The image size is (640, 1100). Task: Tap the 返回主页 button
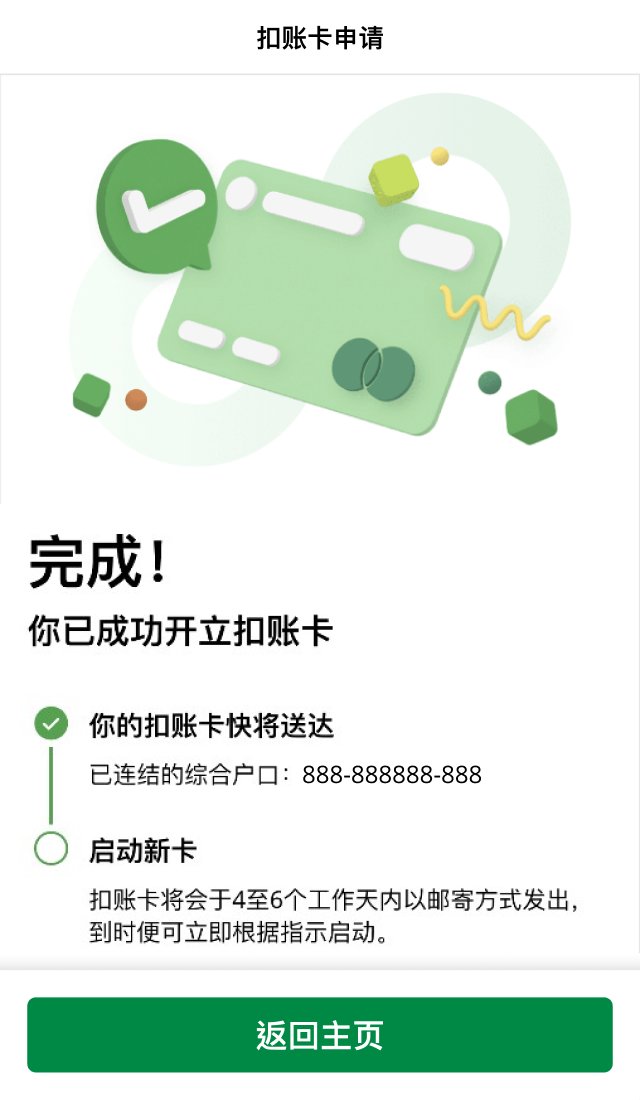pyautogui.click(x=320, y=1035)
